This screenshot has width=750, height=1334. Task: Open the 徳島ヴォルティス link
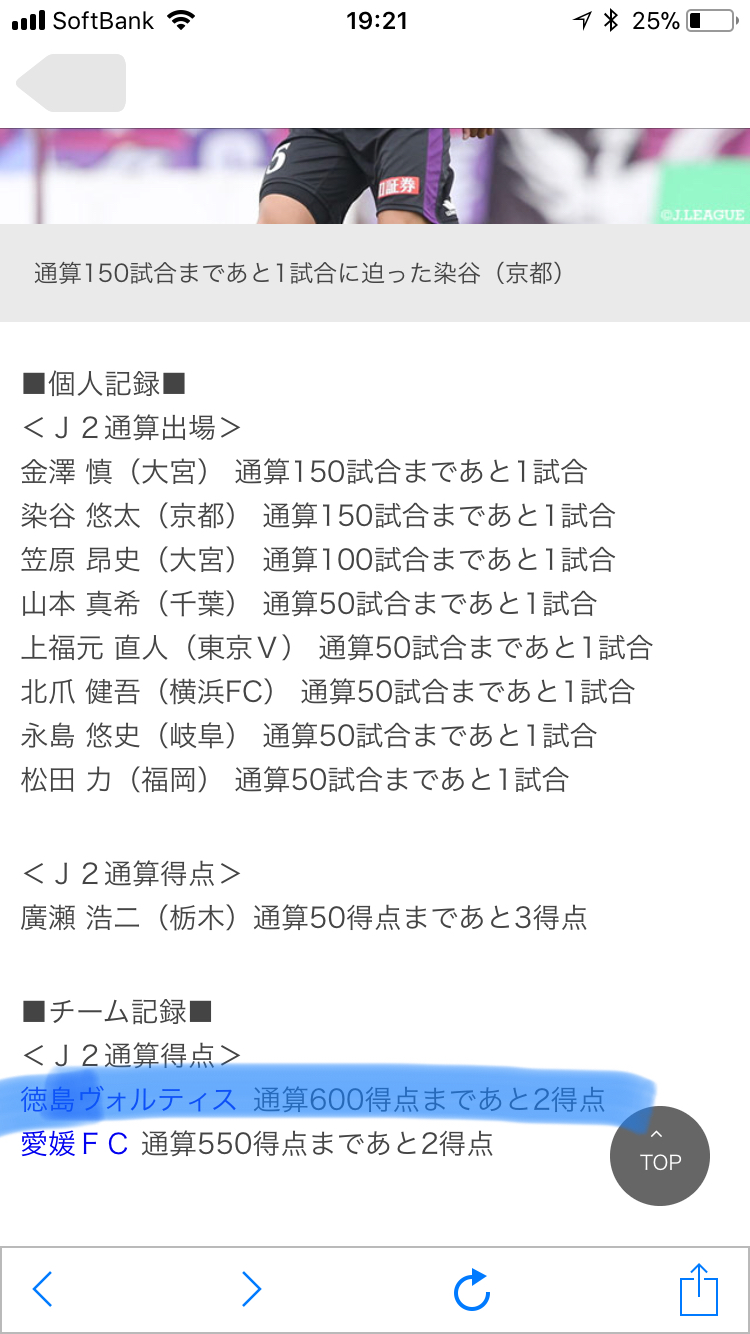pos(129,1100)
